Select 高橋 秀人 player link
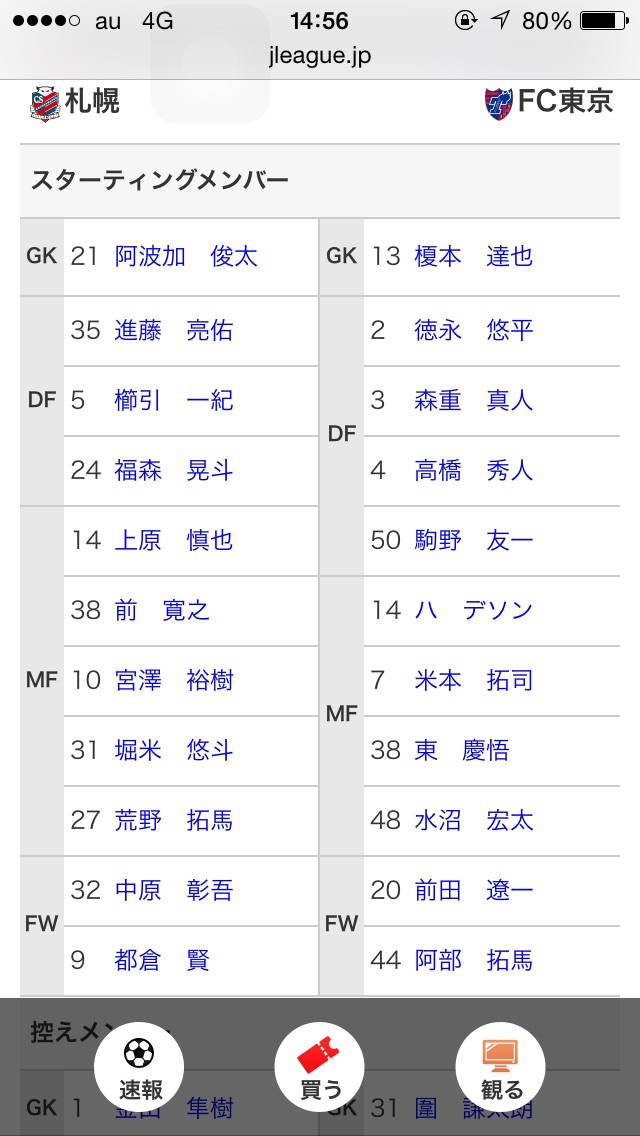The image size is (640, 1136). (473, 471)
